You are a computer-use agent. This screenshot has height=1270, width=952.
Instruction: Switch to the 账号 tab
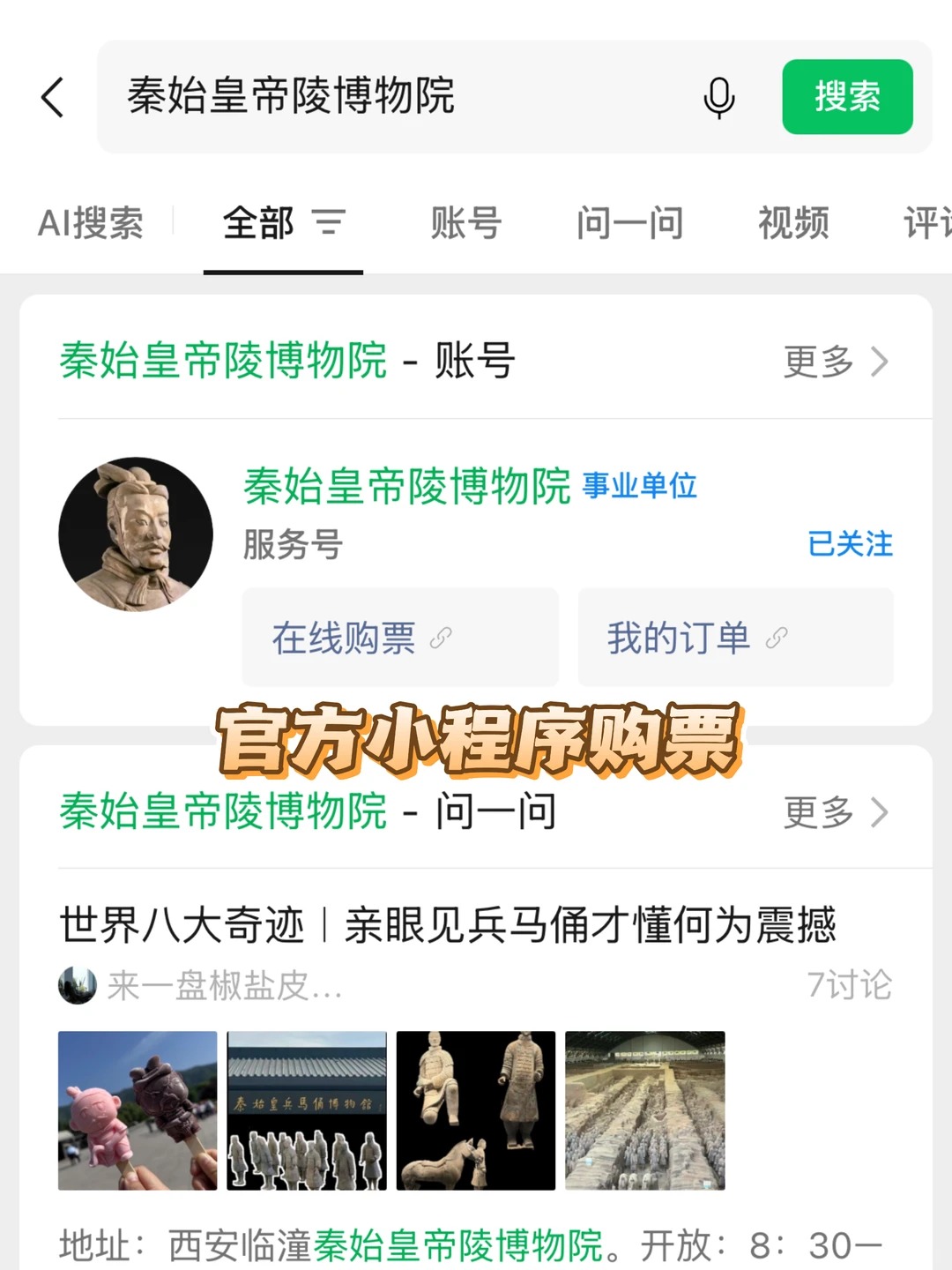click(466, 222)
